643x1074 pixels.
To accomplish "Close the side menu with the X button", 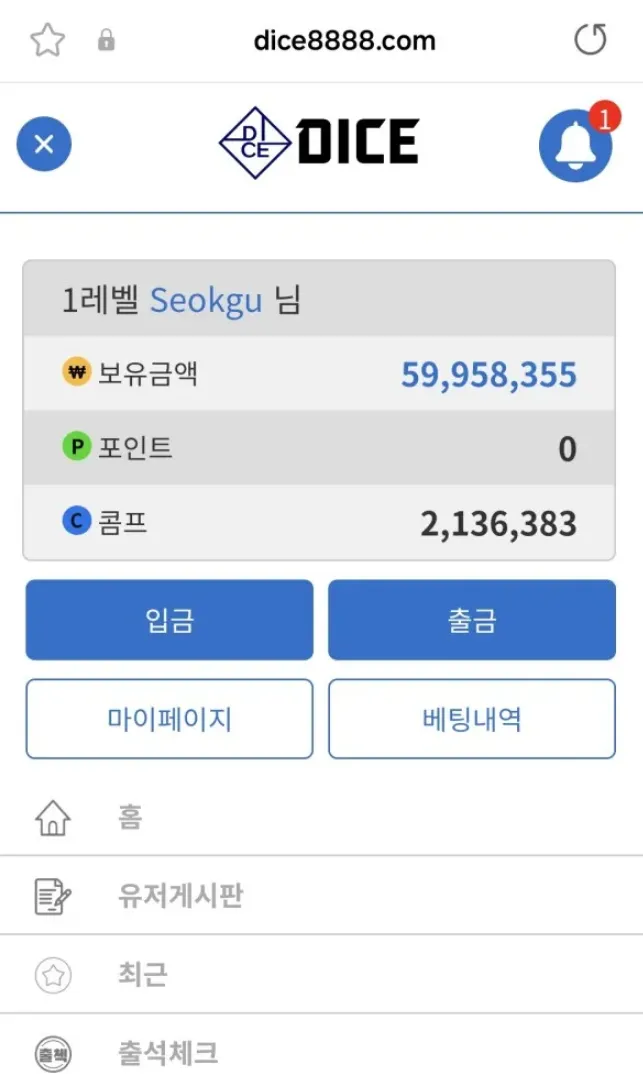I will pos(44,144).
